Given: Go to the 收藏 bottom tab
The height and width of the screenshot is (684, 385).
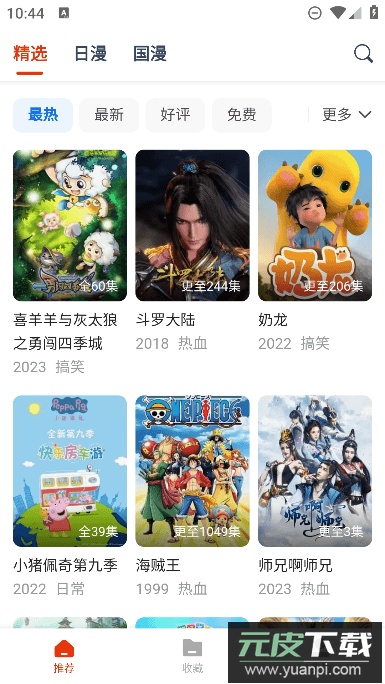Looking at the screenshot, I should 192,656.
